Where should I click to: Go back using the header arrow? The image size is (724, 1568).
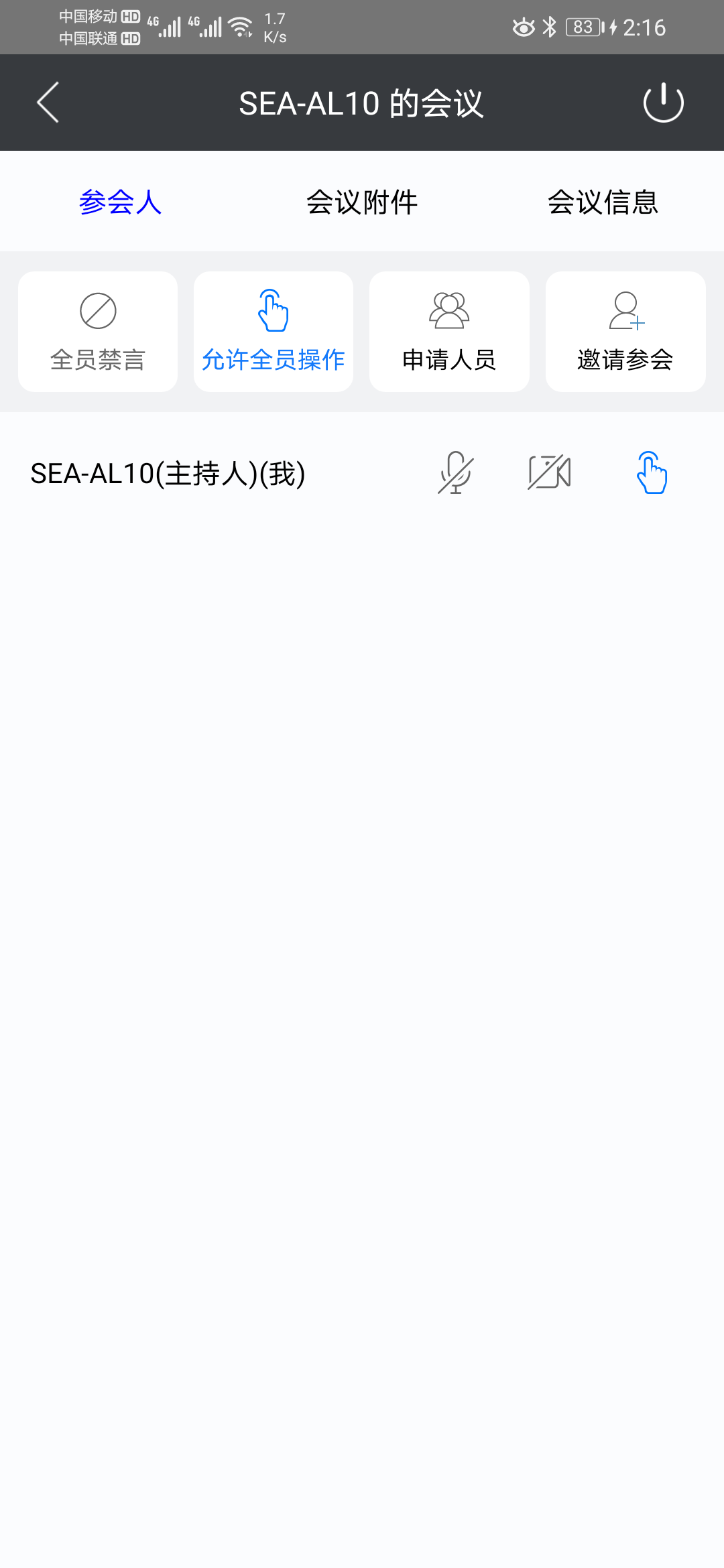(48, 103)
